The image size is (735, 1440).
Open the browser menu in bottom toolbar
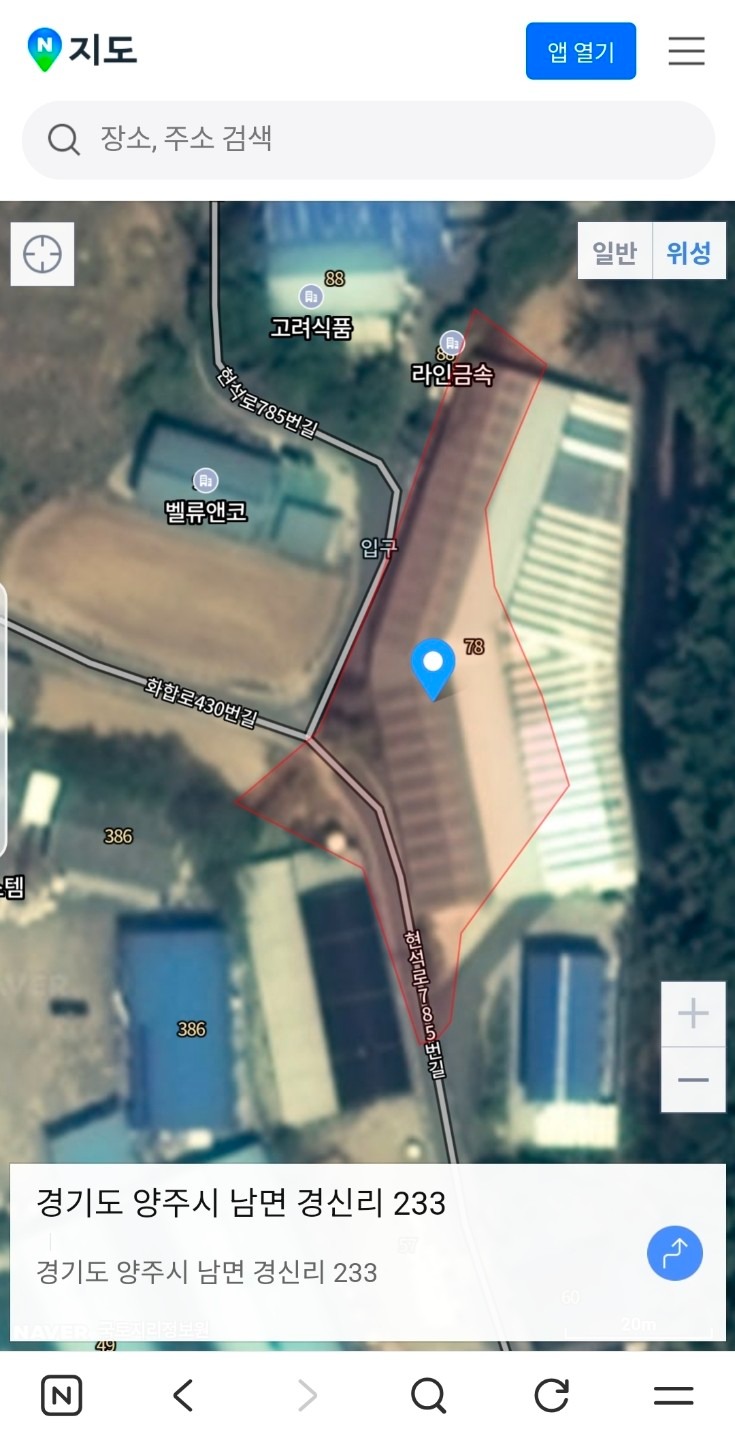click(673, 1395)
